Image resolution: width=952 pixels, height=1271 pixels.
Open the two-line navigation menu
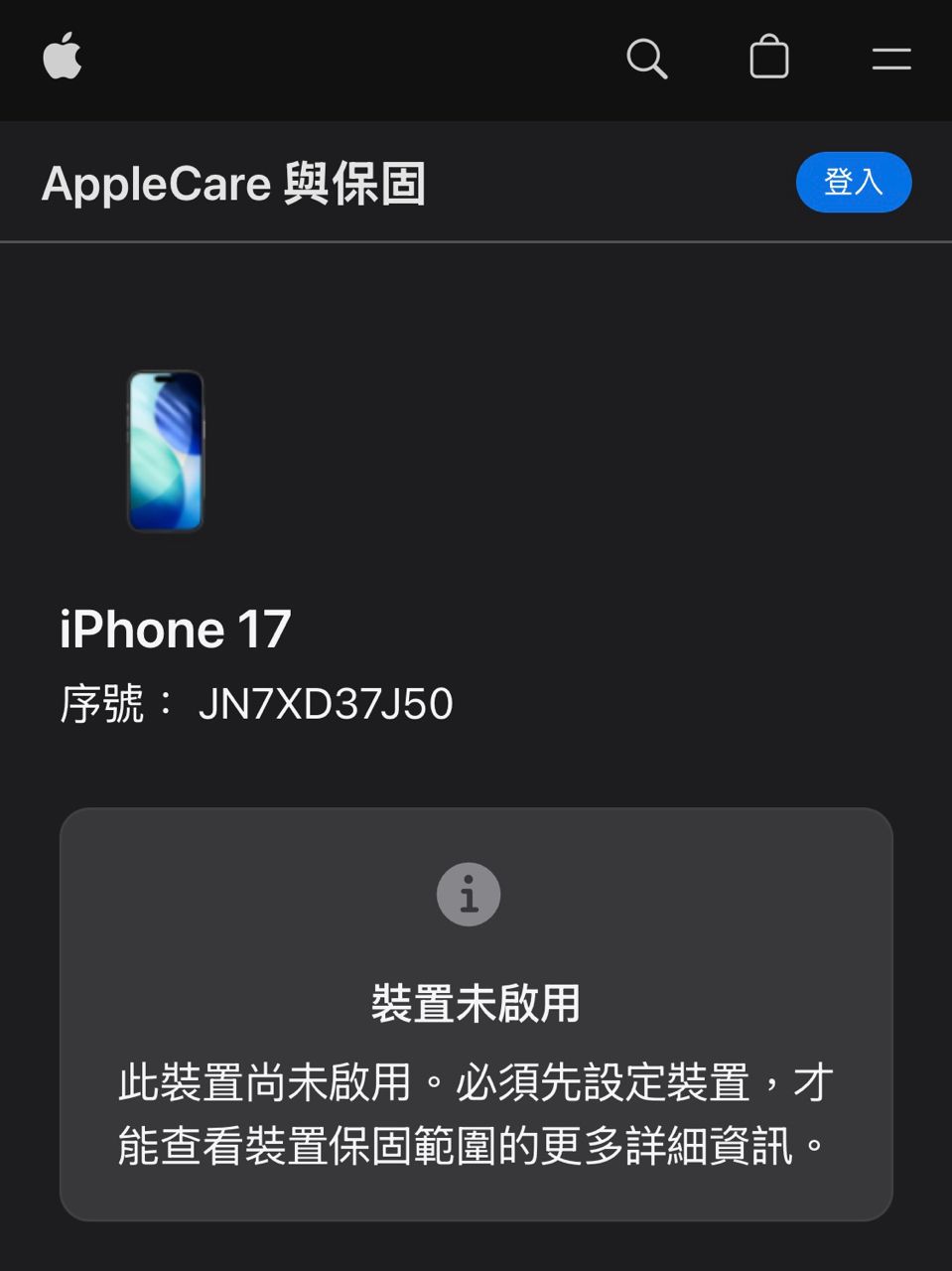(x=891, y=60)
